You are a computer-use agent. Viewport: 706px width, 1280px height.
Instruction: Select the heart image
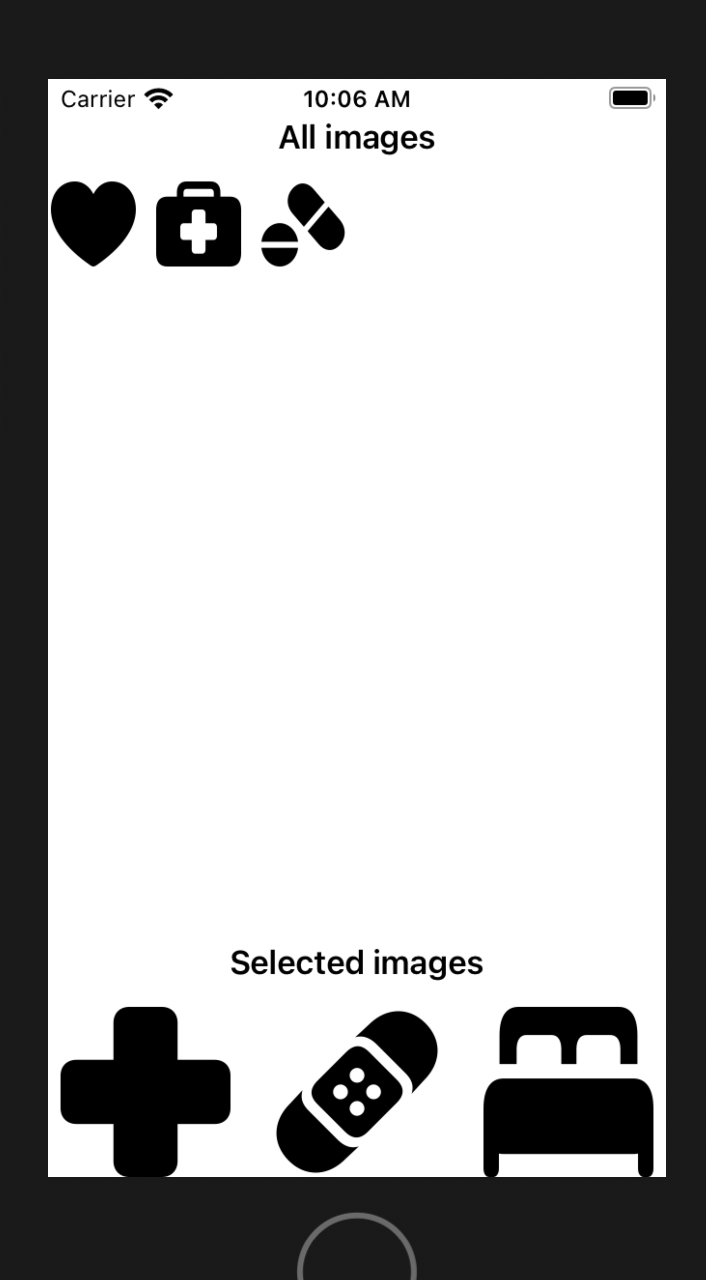pos(93,223)
